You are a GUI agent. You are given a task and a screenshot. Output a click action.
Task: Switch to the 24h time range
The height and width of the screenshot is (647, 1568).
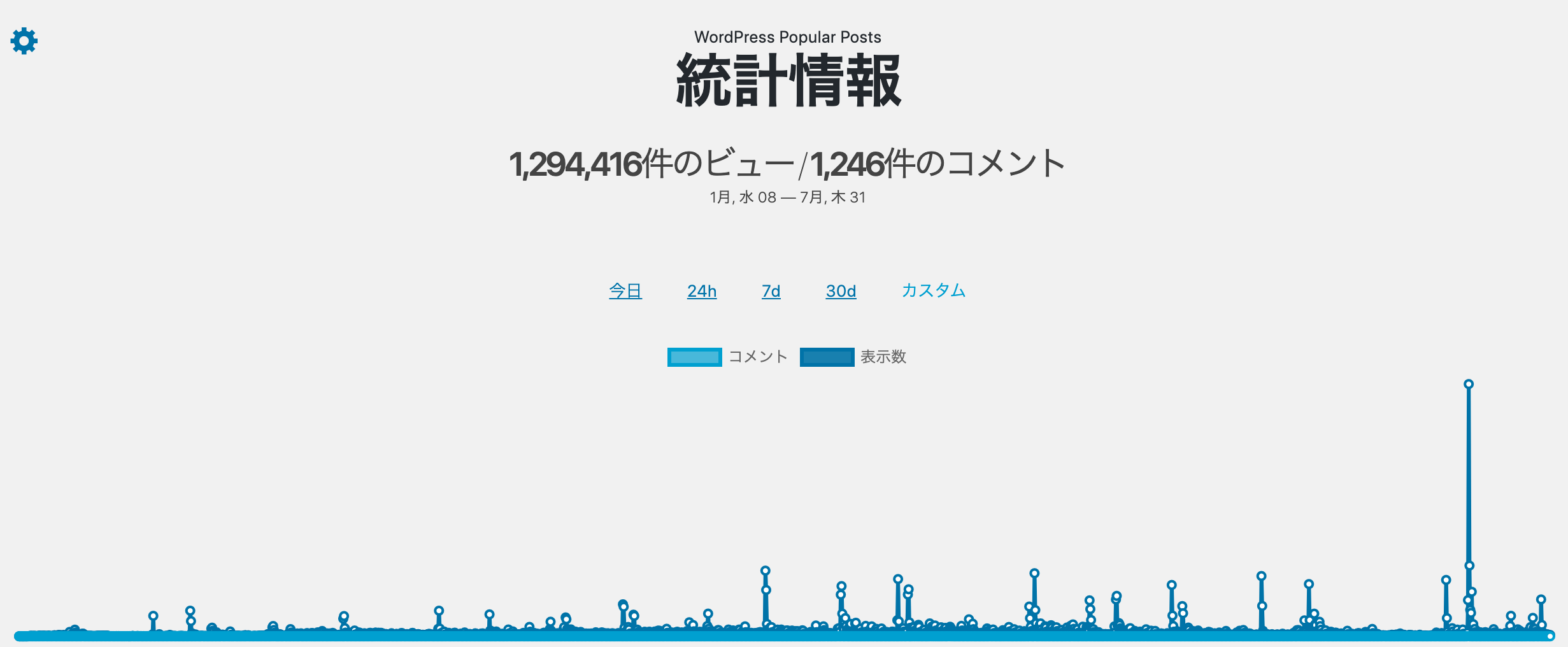[x=701, y=291]
